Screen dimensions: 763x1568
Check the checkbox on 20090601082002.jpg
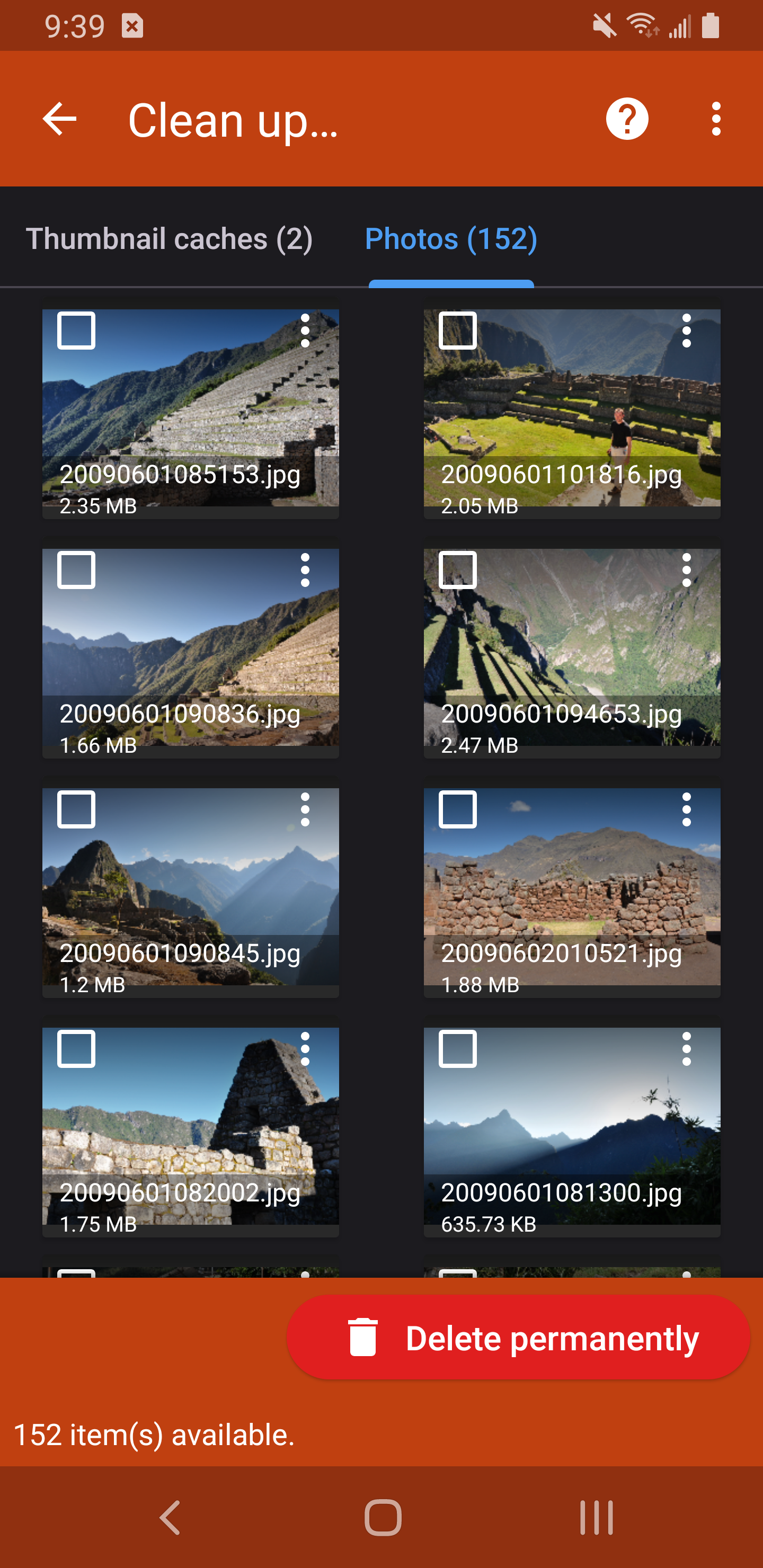[x=76, y=1048]
